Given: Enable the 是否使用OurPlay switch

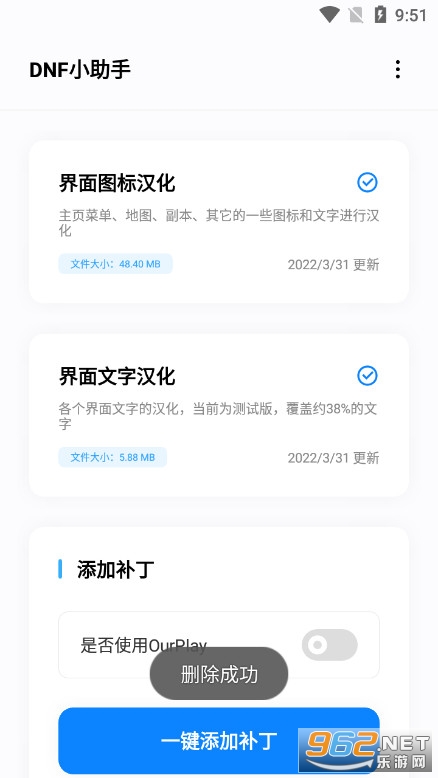Looking at the screenshot, I should point(329,645).
